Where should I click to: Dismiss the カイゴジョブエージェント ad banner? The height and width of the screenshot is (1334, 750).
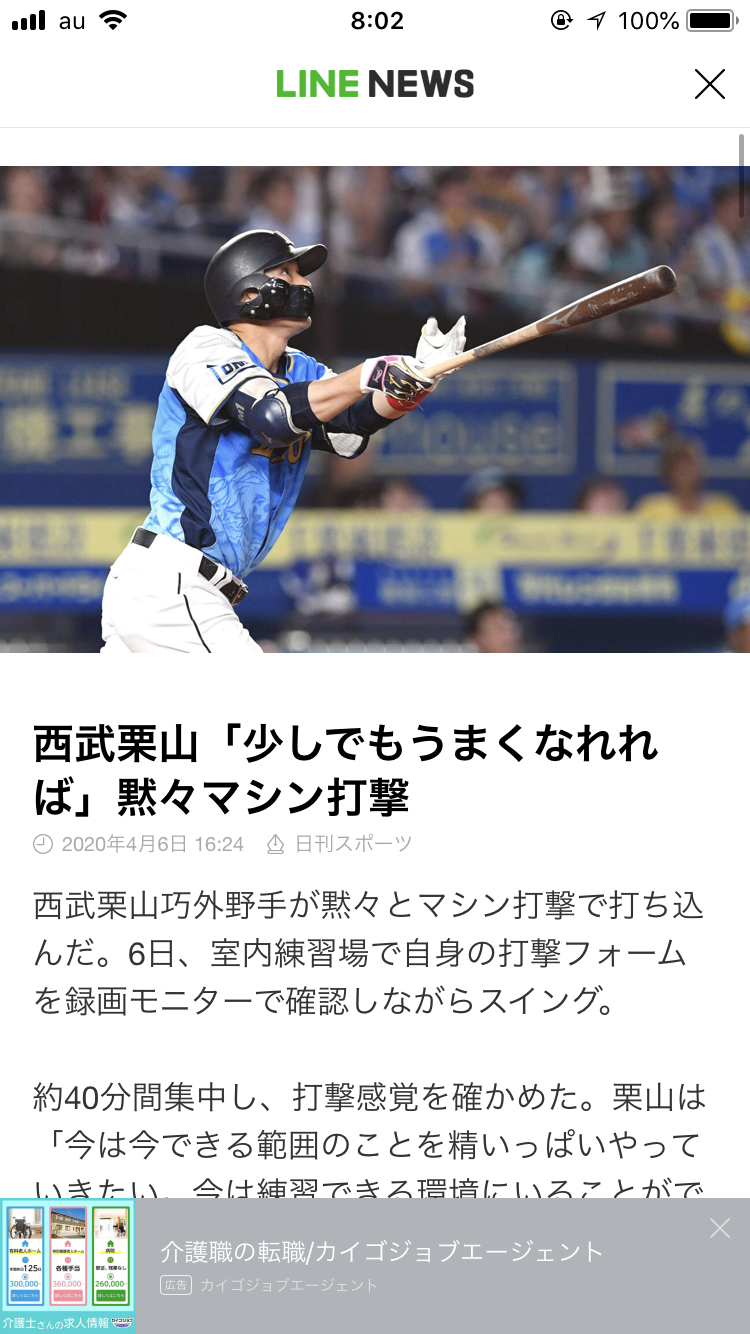click(x=719, y=1229)
